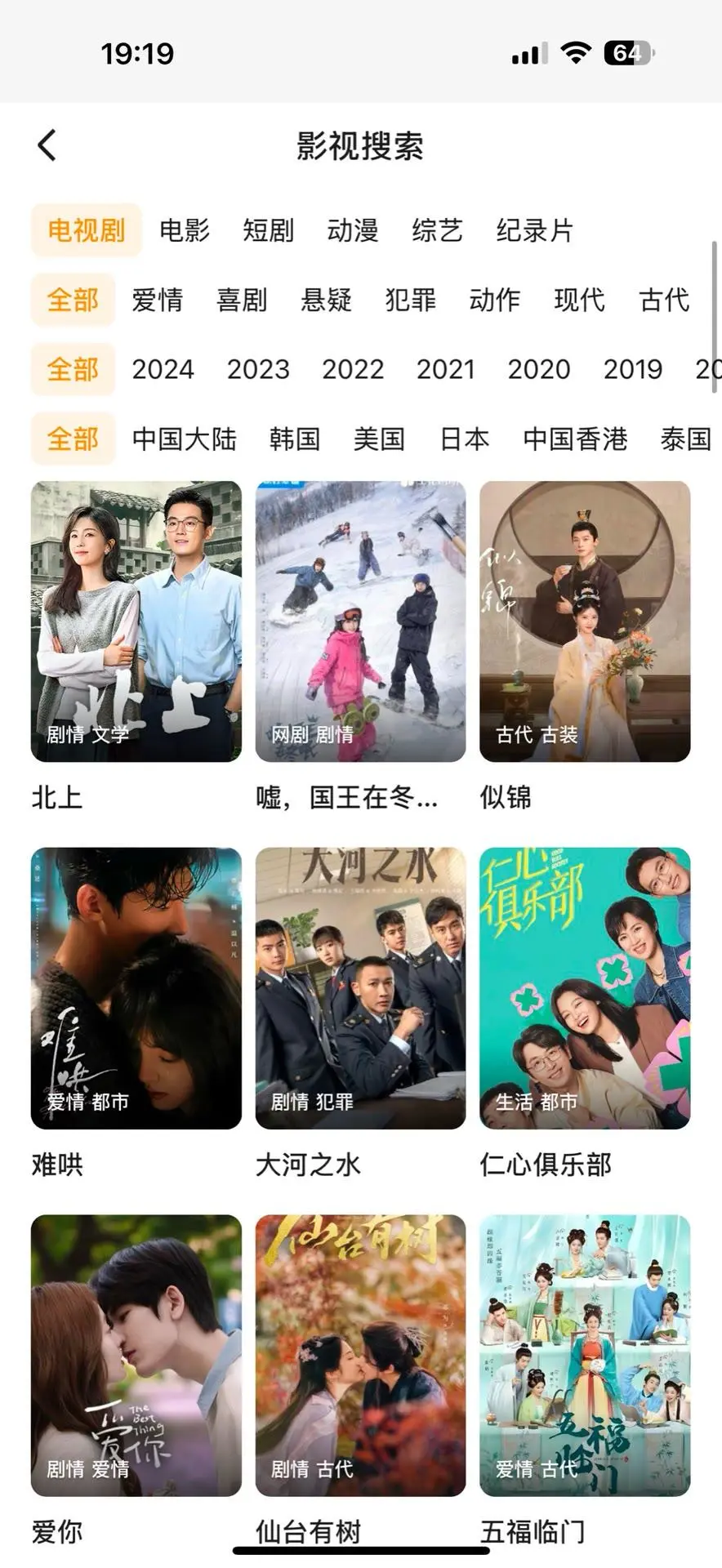
Task: Switch to 纪录片 category
Action: (535, 230)
